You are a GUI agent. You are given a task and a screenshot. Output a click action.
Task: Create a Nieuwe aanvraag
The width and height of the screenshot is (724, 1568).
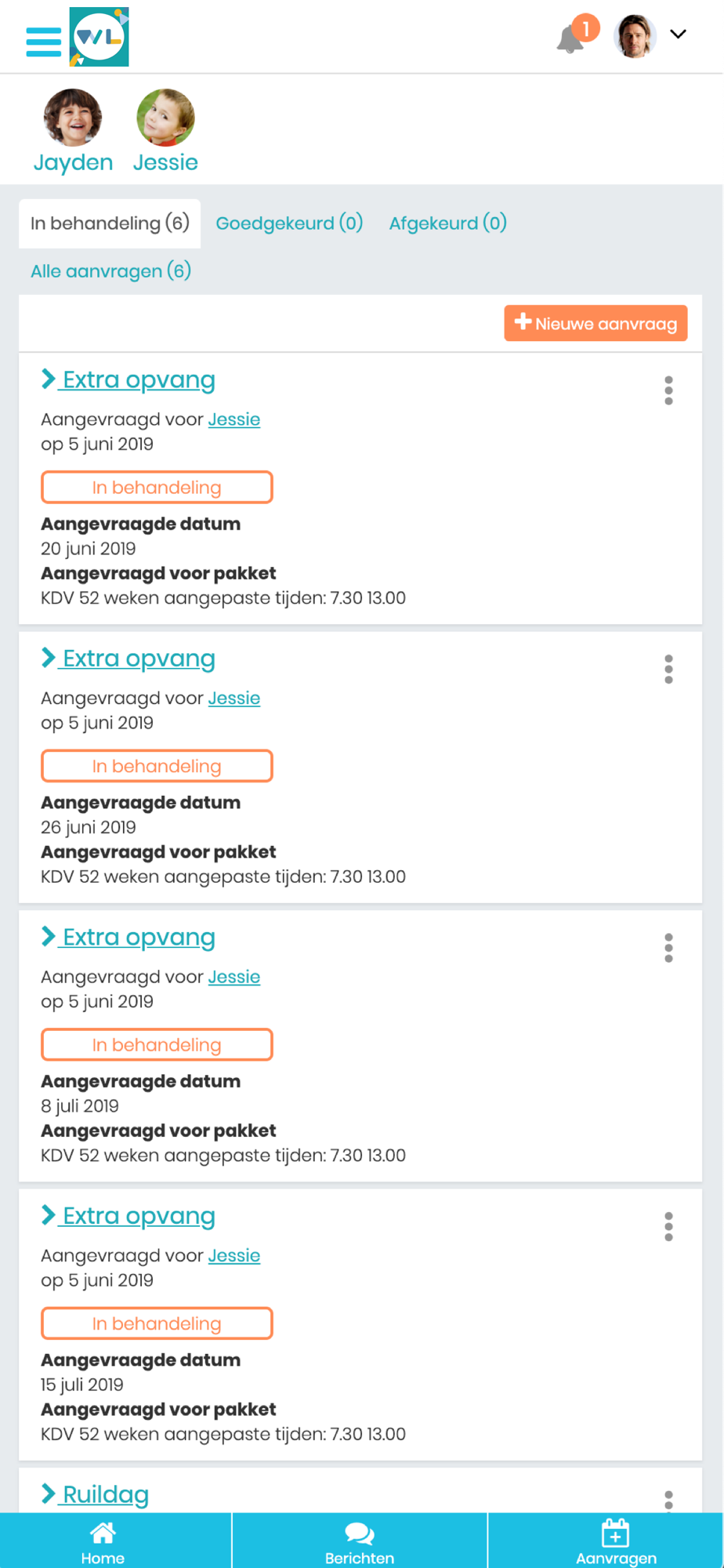pos(595,323)
